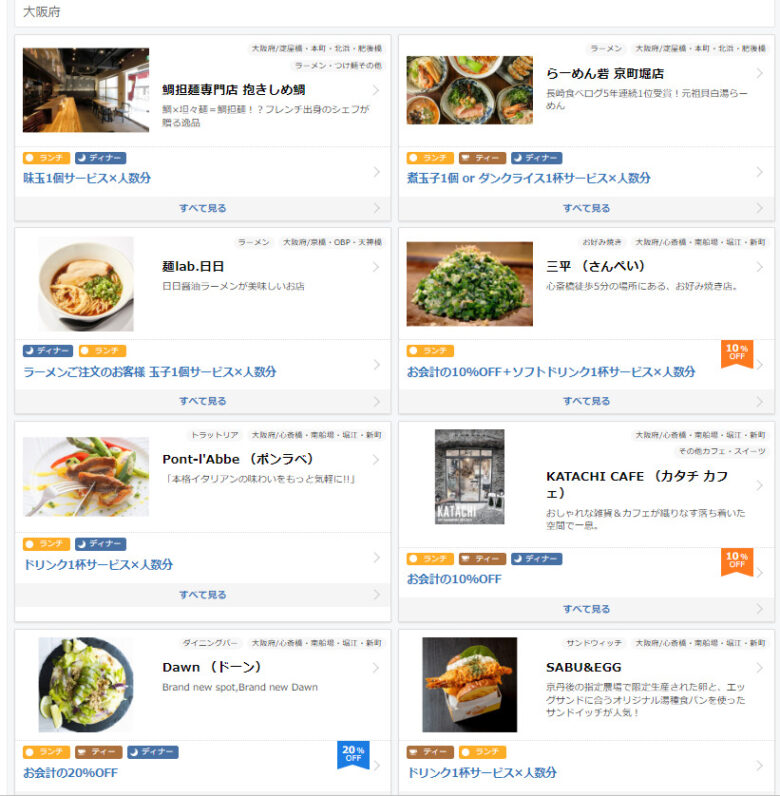Select SABU&EGG's ドリンク1杯サービス coupon
Screen dimensions: 780x796
click(x=482, y=773)
